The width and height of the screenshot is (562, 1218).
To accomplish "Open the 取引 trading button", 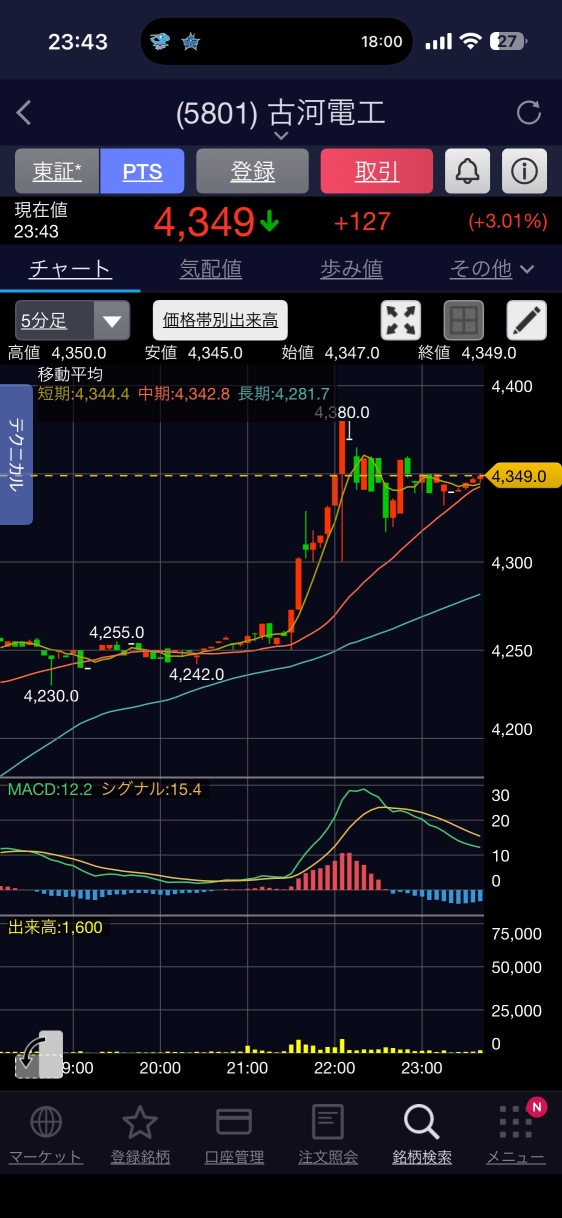I will click(377, 171).
